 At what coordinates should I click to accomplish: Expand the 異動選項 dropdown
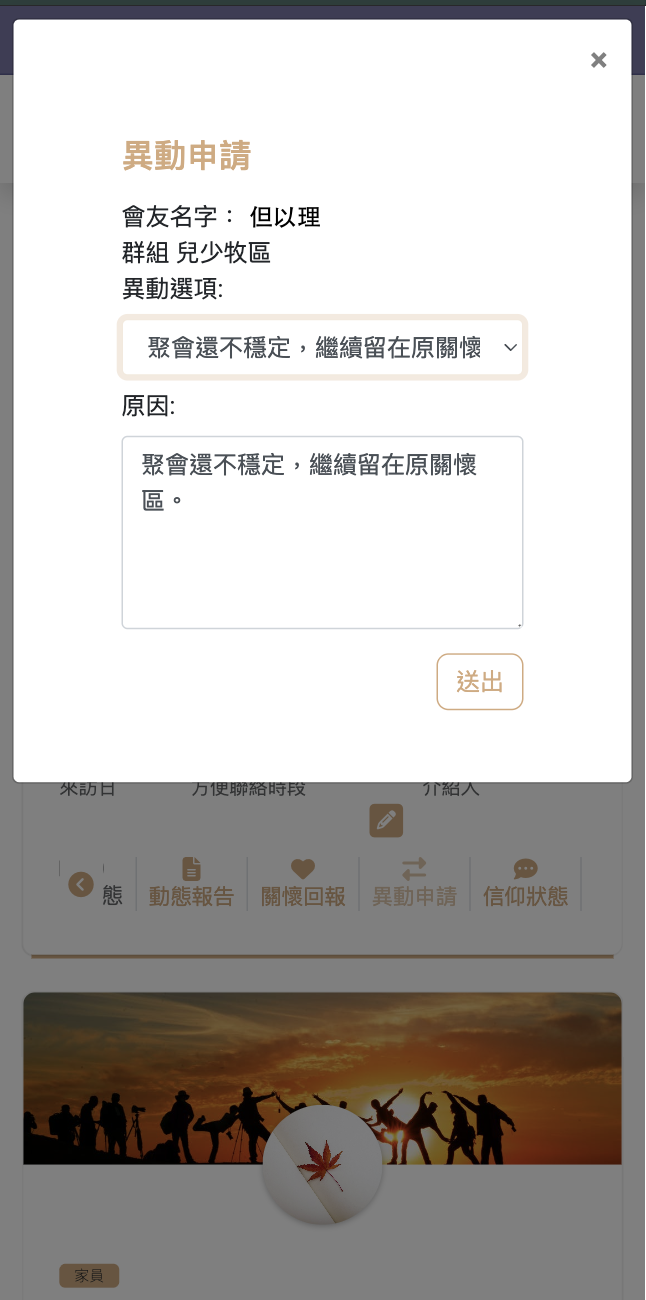tap(322, 348)
